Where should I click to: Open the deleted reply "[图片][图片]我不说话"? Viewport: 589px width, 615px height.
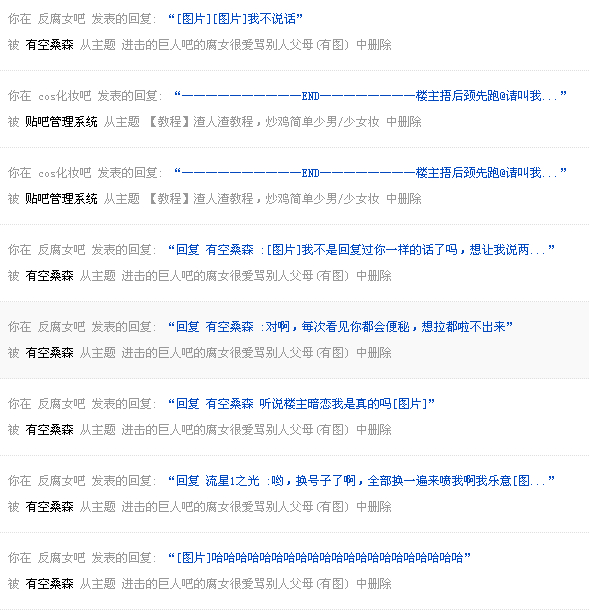(235, 18)
